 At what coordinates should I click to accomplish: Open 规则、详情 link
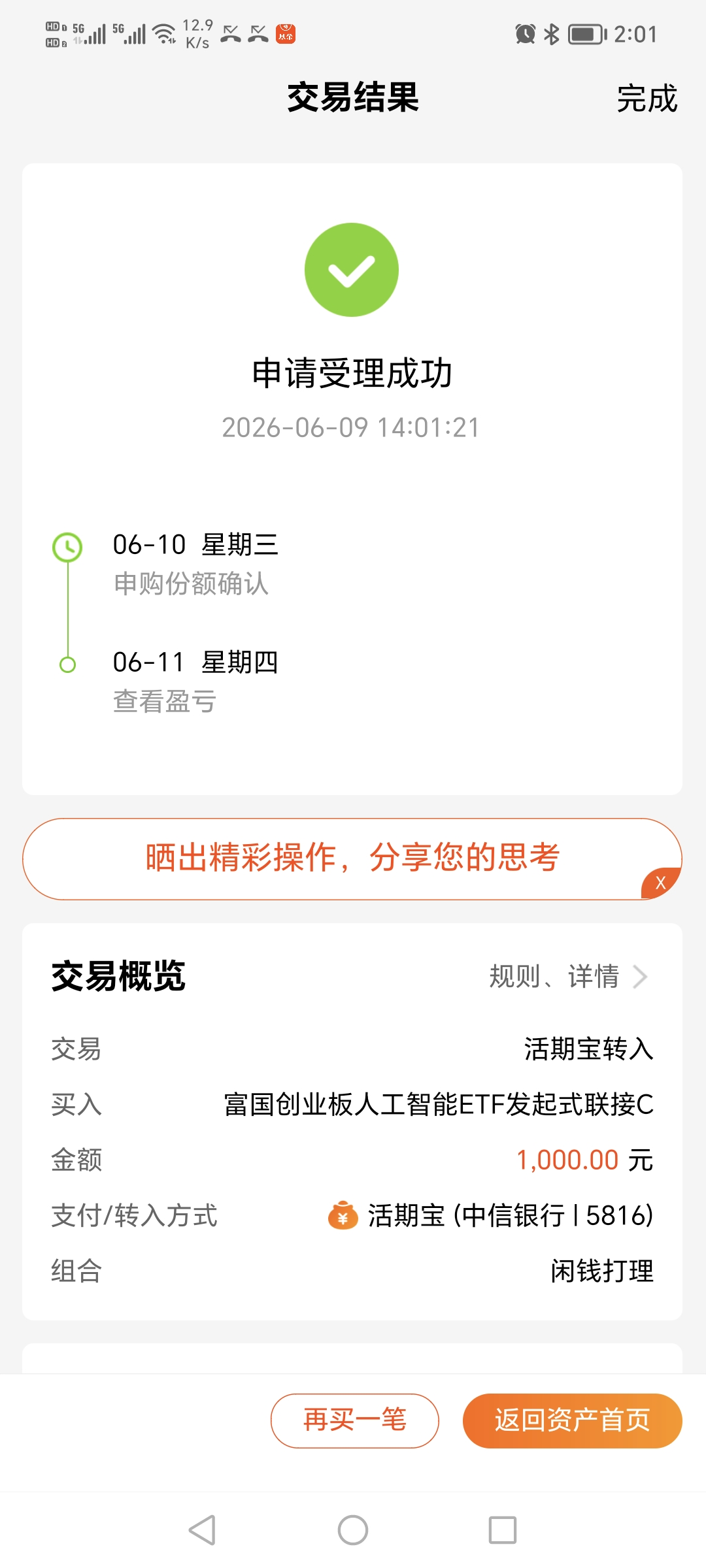[568, 977]
